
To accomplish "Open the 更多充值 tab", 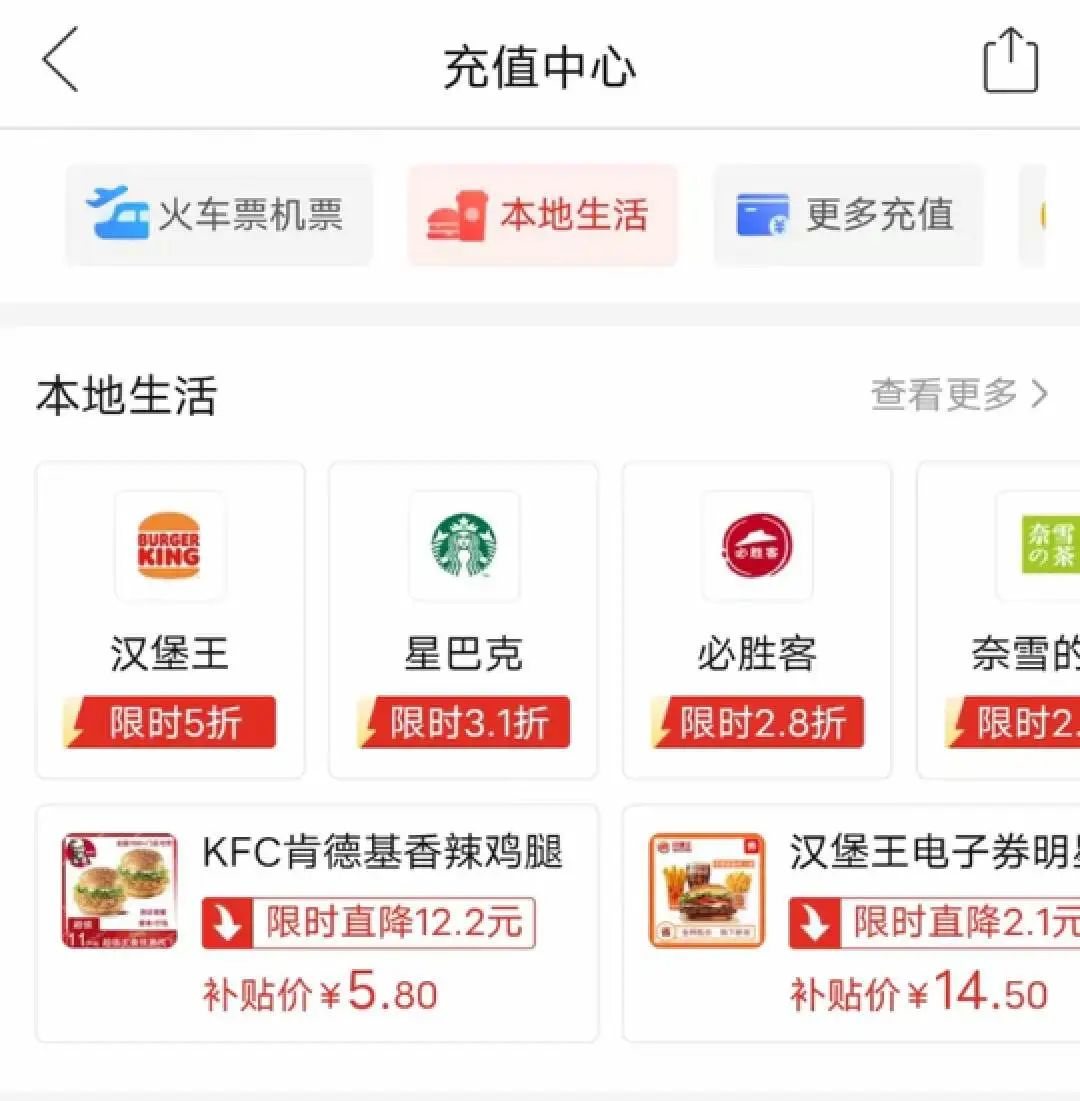I will tap(848, 215).
